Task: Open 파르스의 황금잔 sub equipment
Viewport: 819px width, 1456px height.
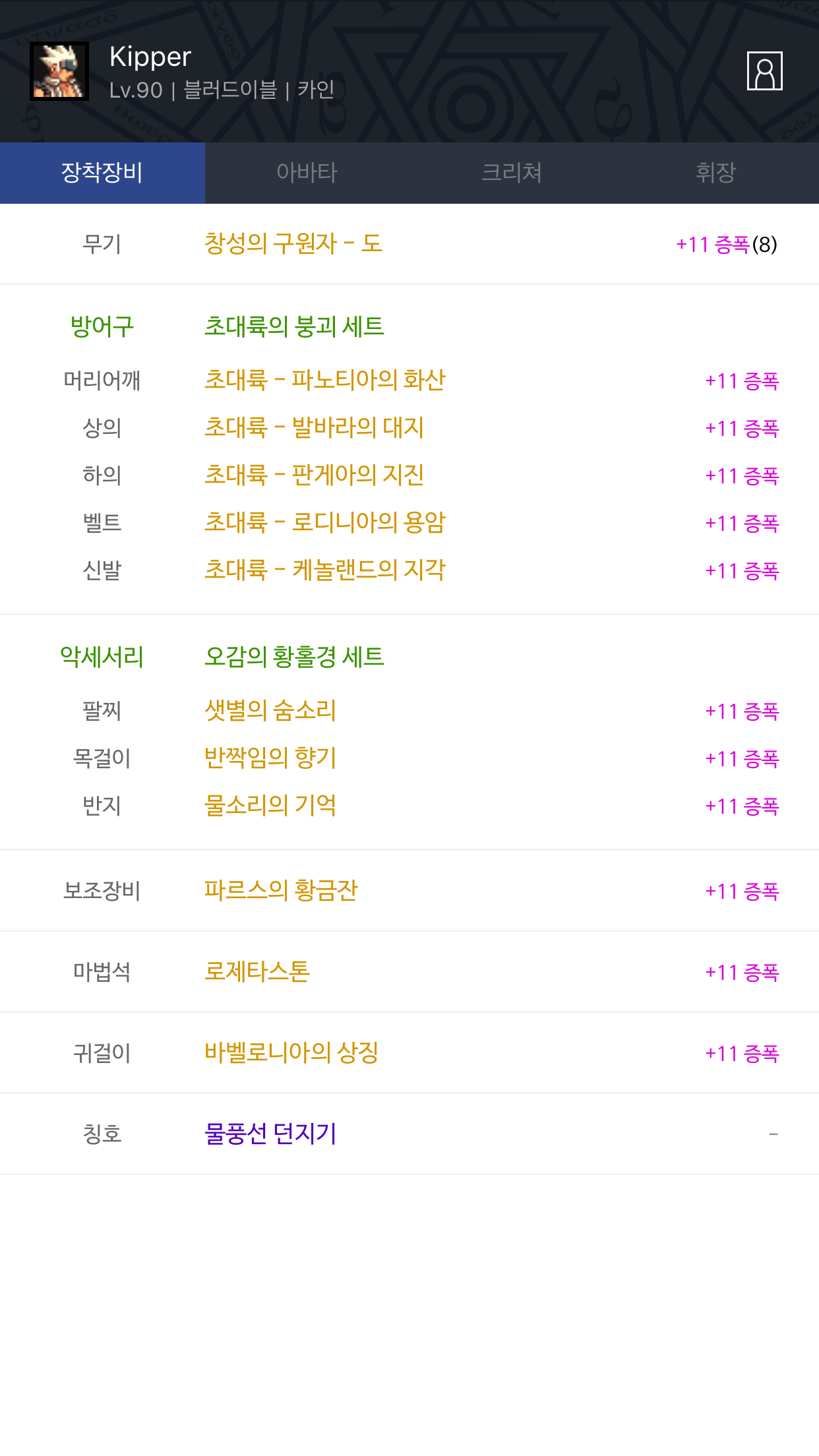Action: click(281, 890)
